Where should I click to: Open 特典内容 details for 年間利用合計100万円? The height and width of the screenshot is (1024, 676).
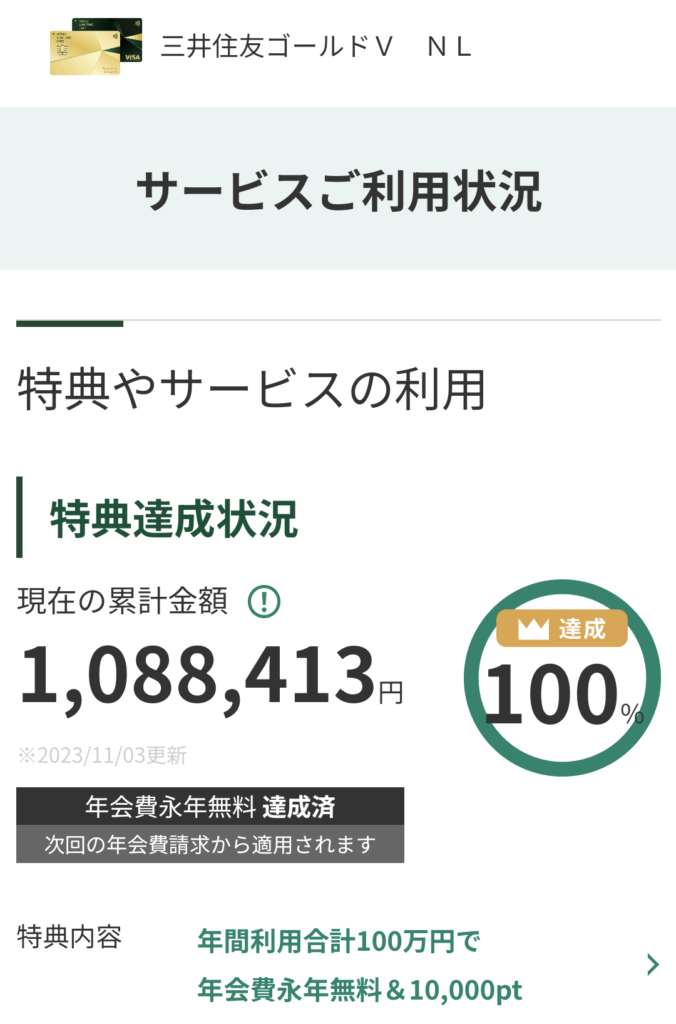(x=652, y=965)
